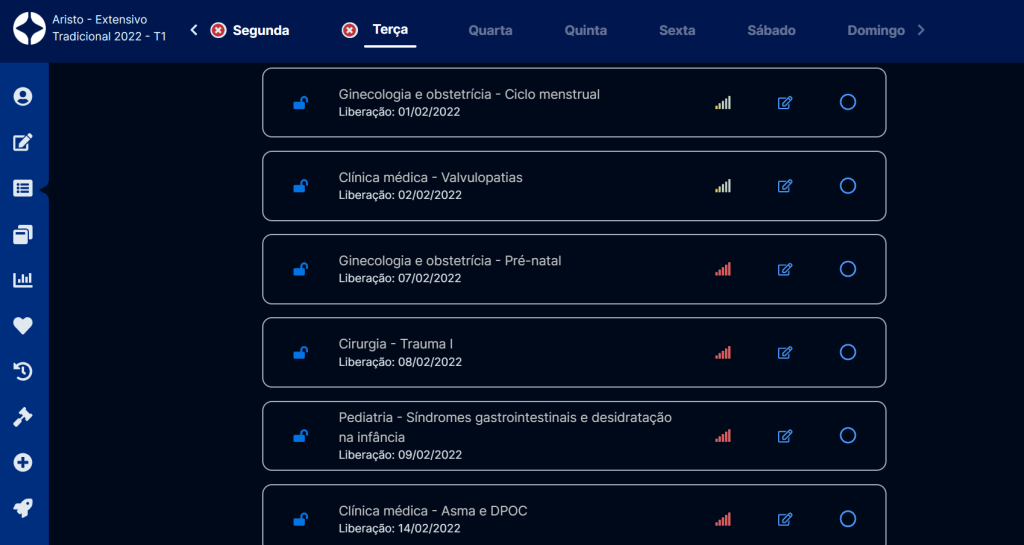The height and width of the screenshot is (545, 1024).
Task: Go to the Quinta tab
Action: coord(585,30)
